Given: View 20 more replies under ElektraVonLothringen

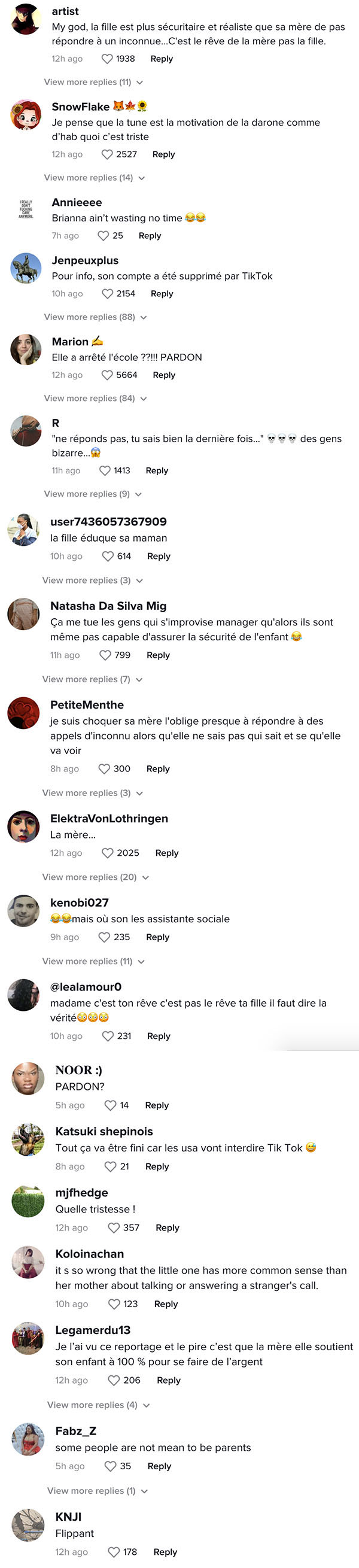Looking at the screenshot, I should [x=96, y=877].
